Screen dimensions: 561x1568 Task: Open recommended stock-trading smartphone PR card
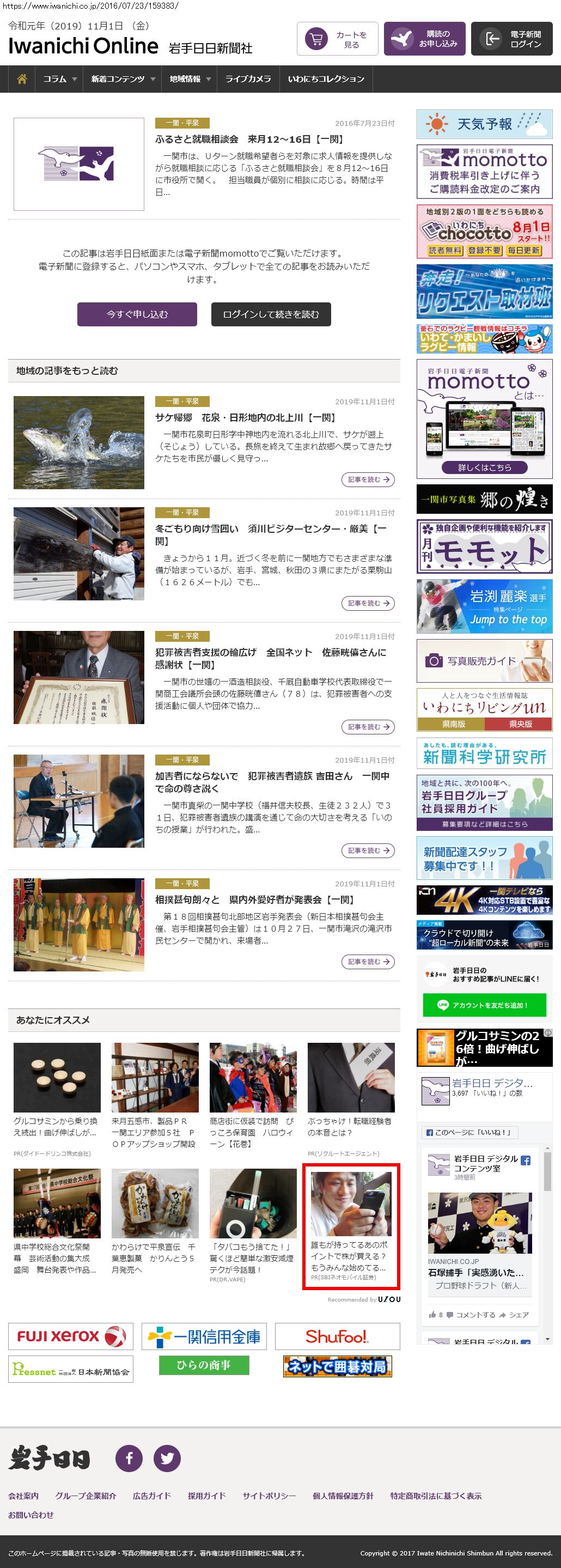tap(350, 1225)
